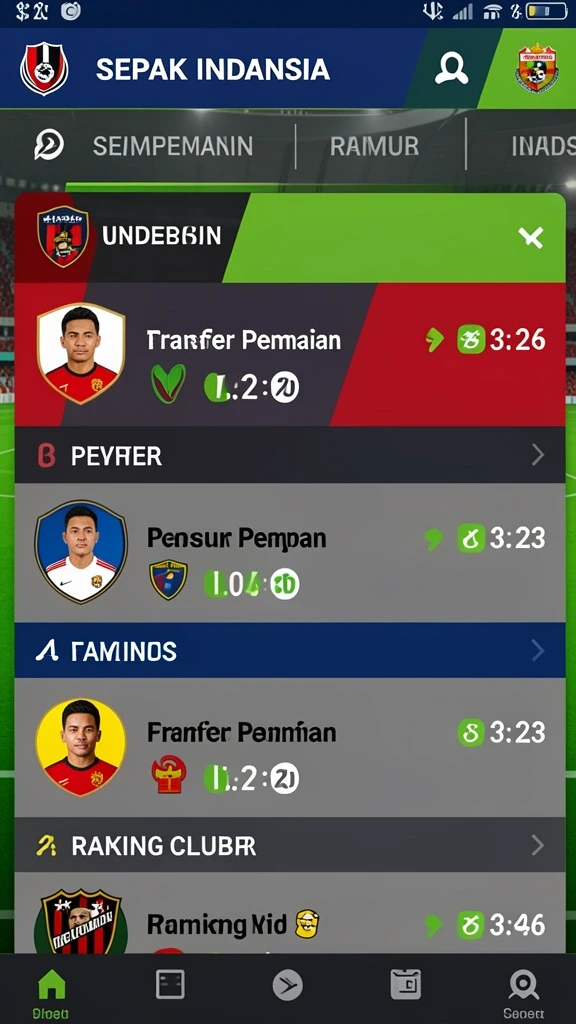The image size is (576, 1024).
Task: Open the calendar-style tab in bottom bar
Action: [406, 984]
